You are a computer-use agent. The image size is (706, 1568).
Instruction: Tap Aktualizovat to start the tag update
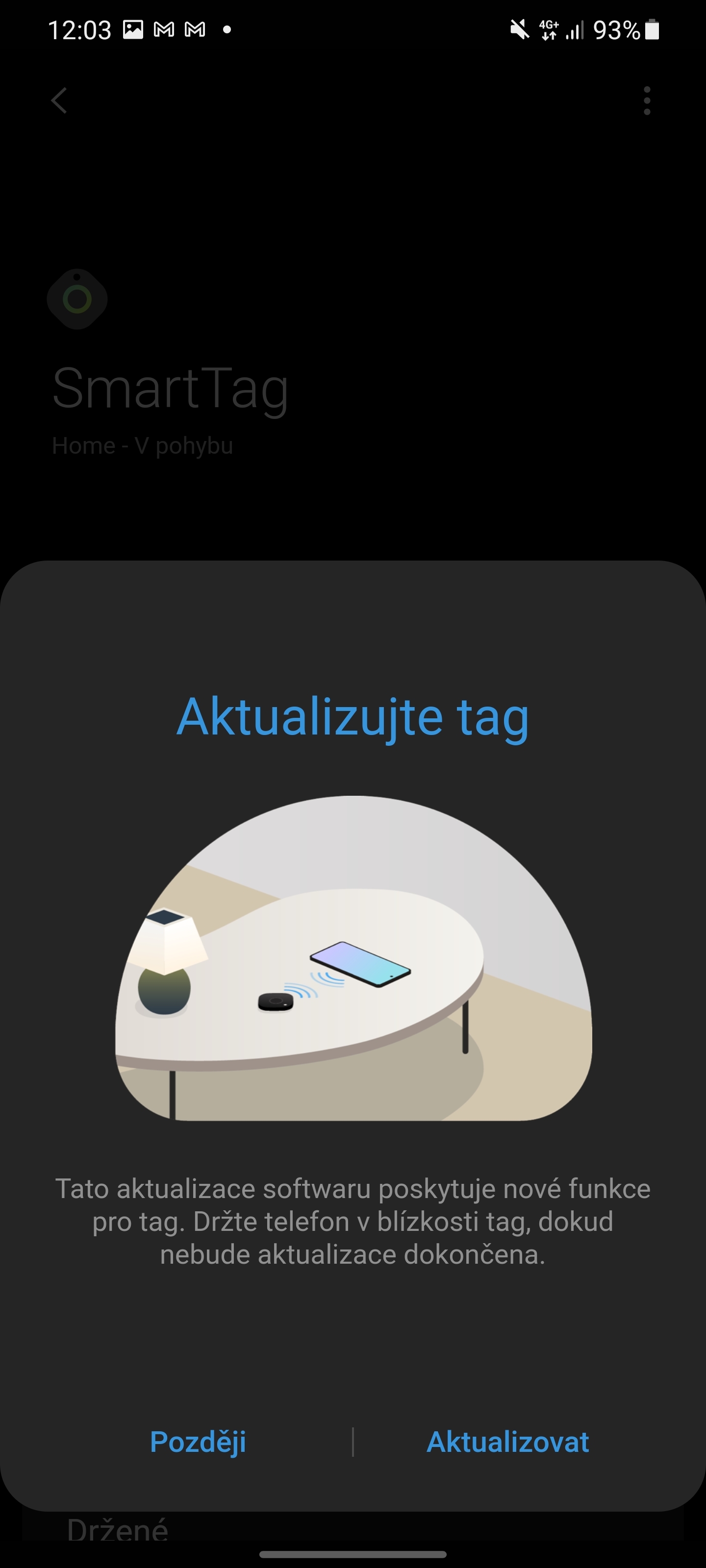507,1442
